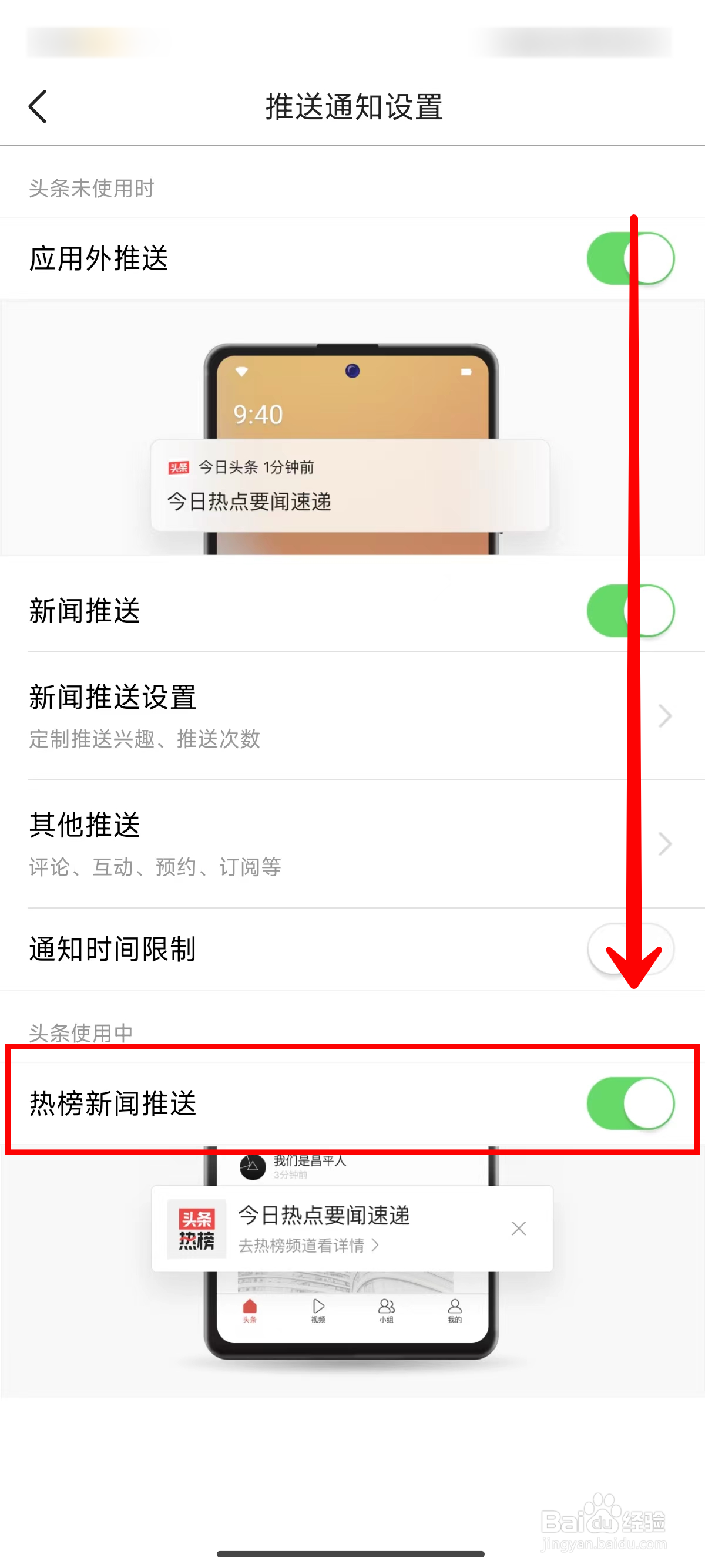Viewport: 705px width, 1568px height.
Task: Dismiss the notification with the X
Action: coord(519,1229)
